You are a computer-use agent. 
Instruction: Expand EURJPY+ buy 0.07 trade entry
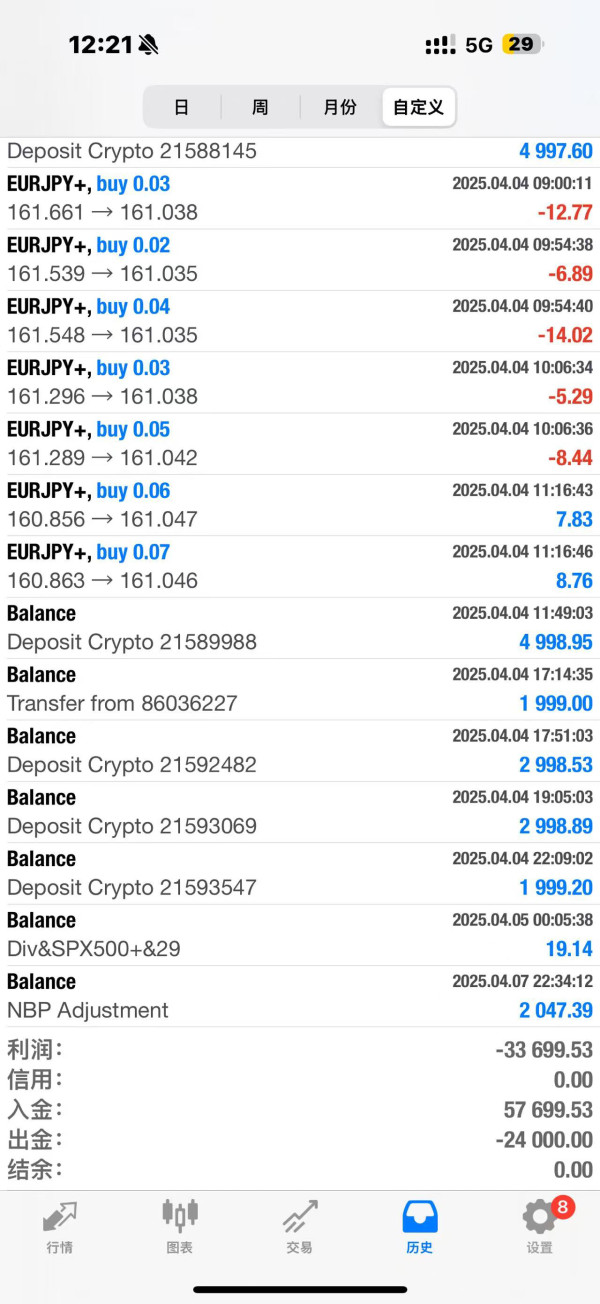click(x=300, y=566)
